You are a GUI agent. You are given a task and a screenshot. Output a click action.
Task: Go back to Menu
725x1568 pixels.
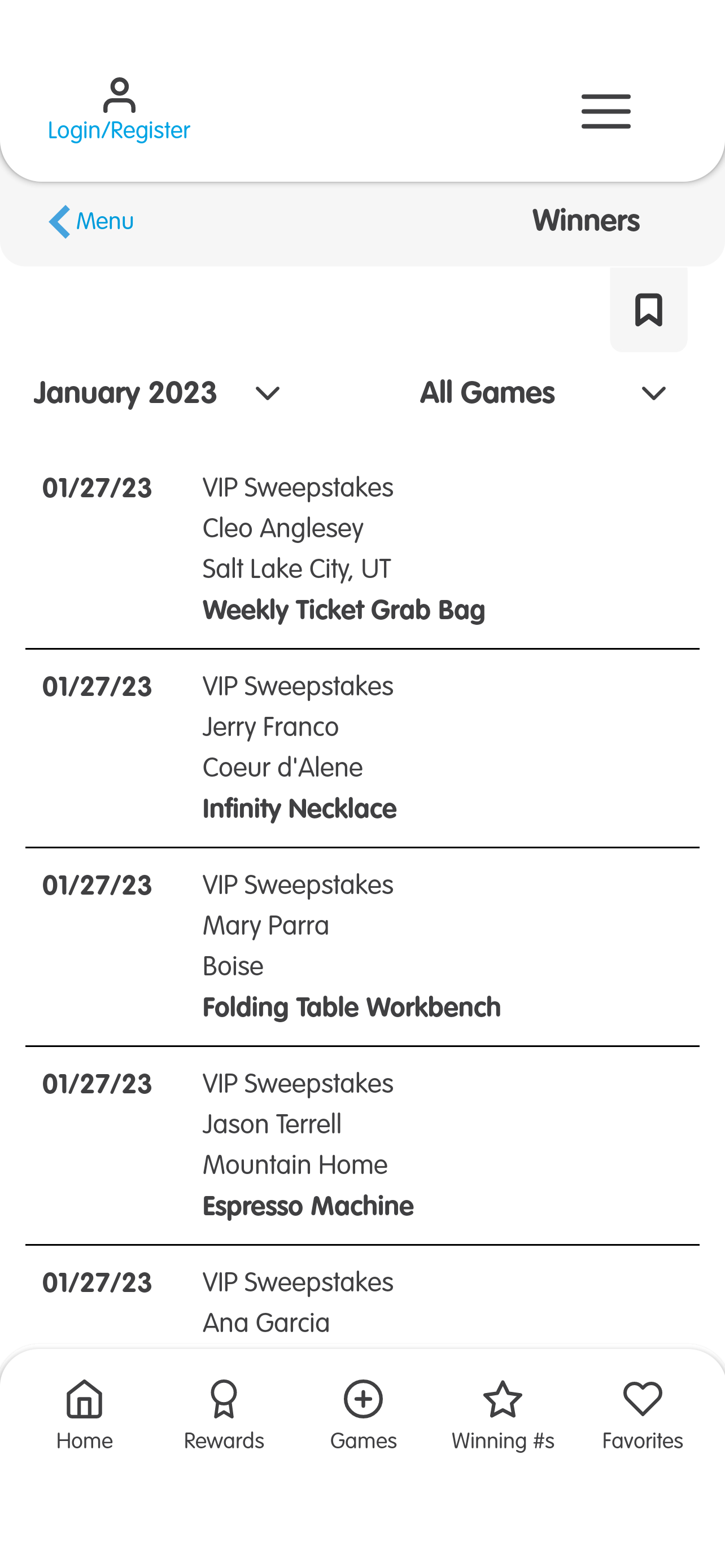91,221
